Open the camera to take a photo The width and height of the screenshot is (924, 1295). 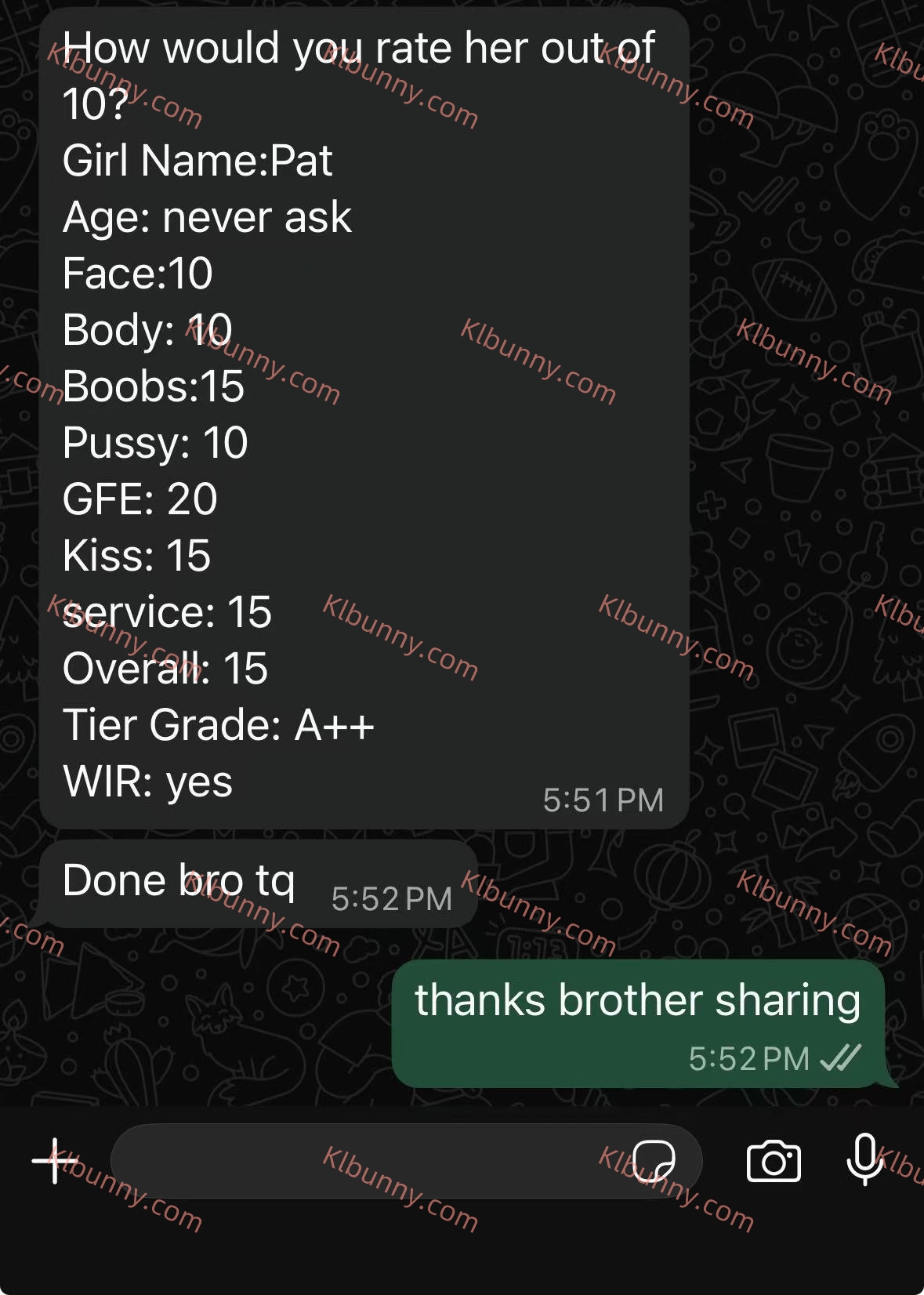point(774,1161)
